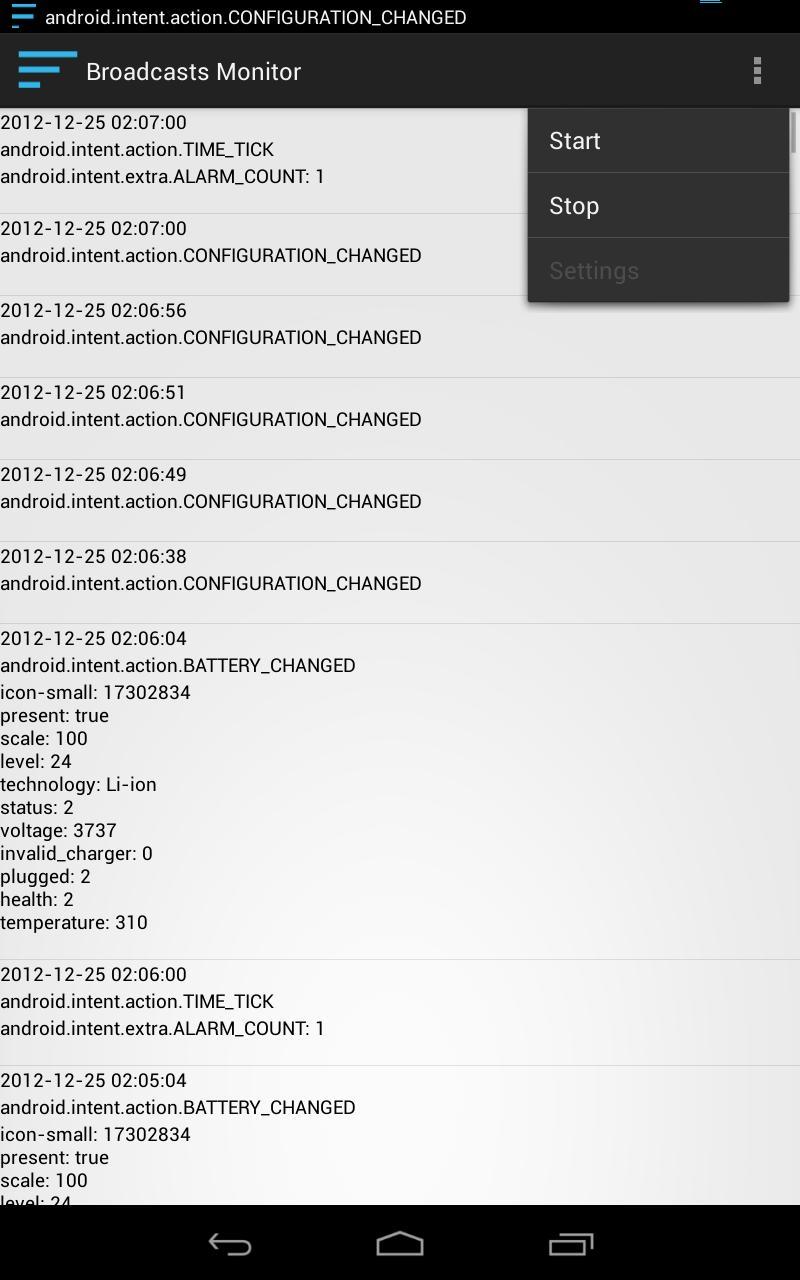
Task: Open the recent apps view
Action: click(x=571, y=1244)
